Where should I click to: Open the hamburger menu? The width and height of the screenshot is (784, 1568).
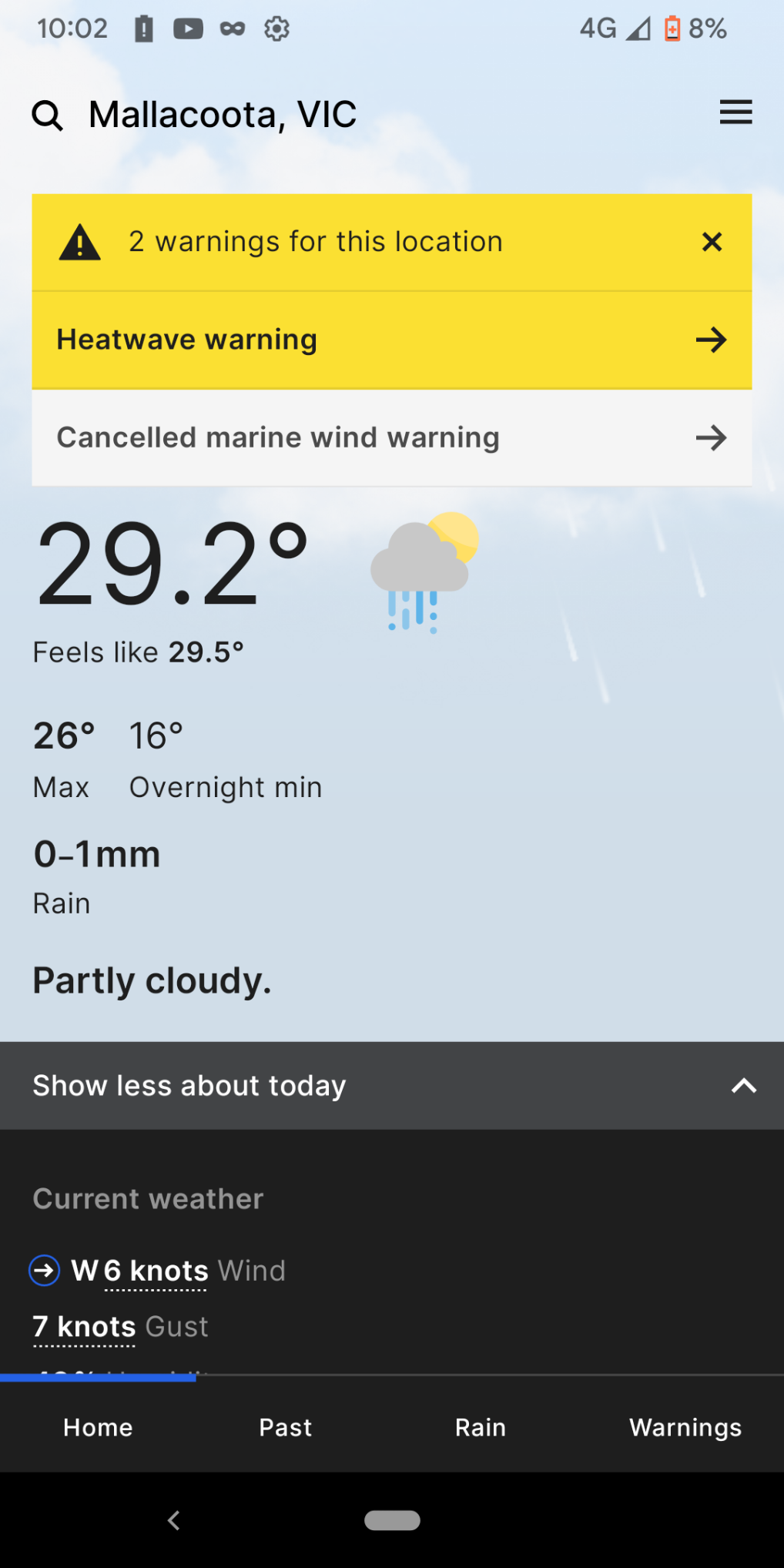tap(735, 112)
